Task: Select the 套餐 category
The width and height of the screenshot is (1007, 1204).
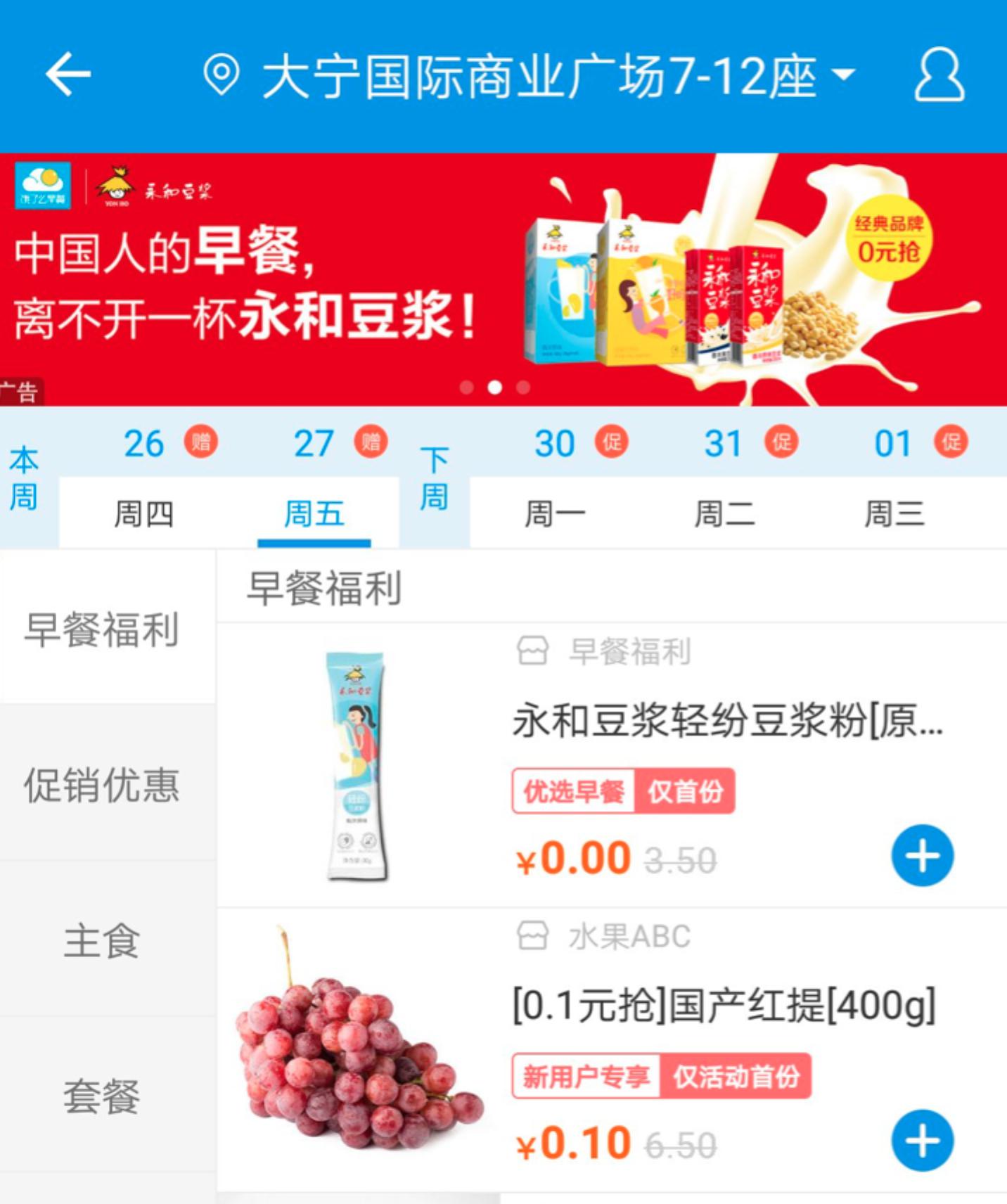Action: pos(102,1096)
